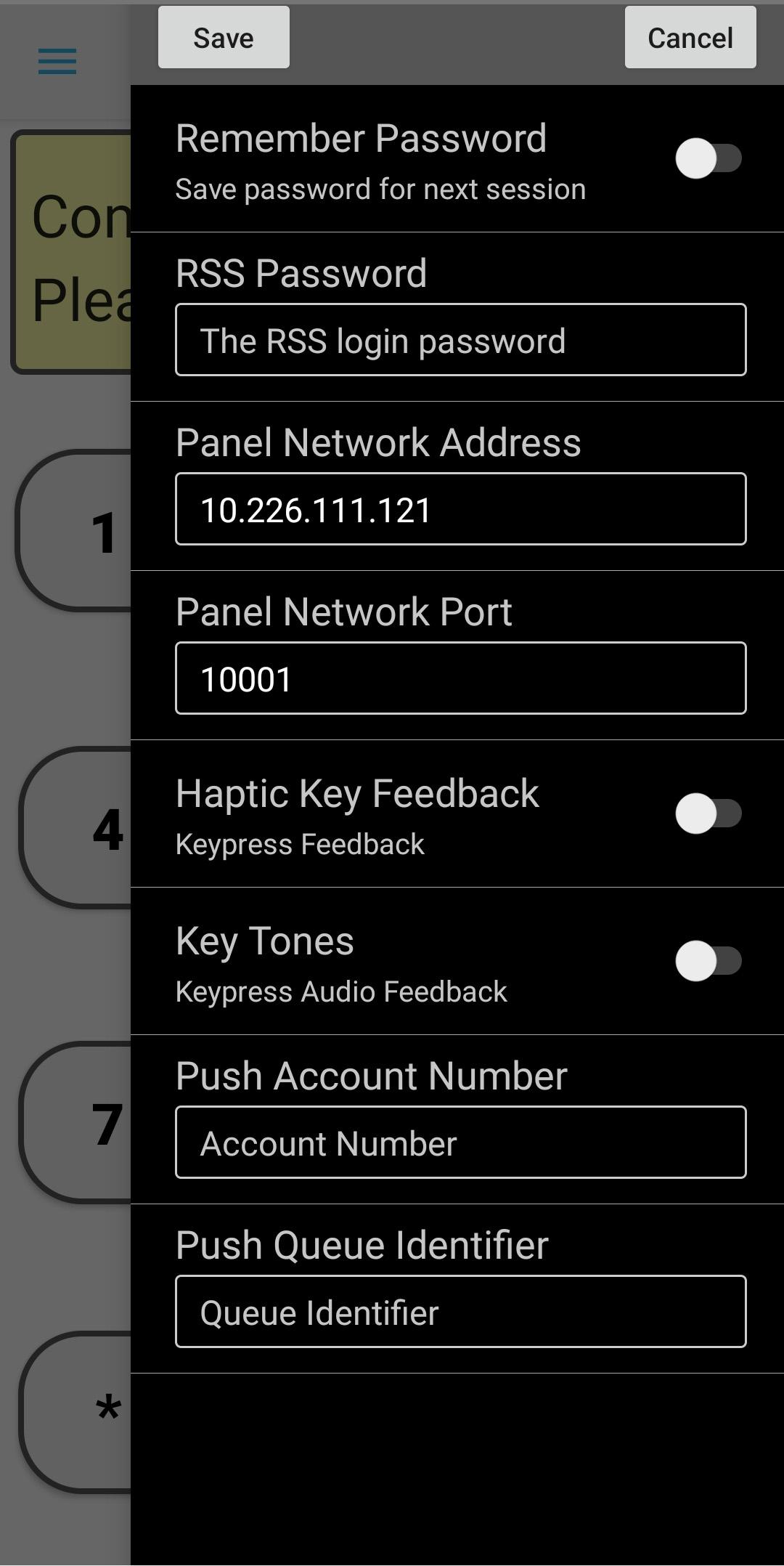Screen dimensions: 784x1566
Task: Focus the Push Account Number field
Action: click(460, 1143)
